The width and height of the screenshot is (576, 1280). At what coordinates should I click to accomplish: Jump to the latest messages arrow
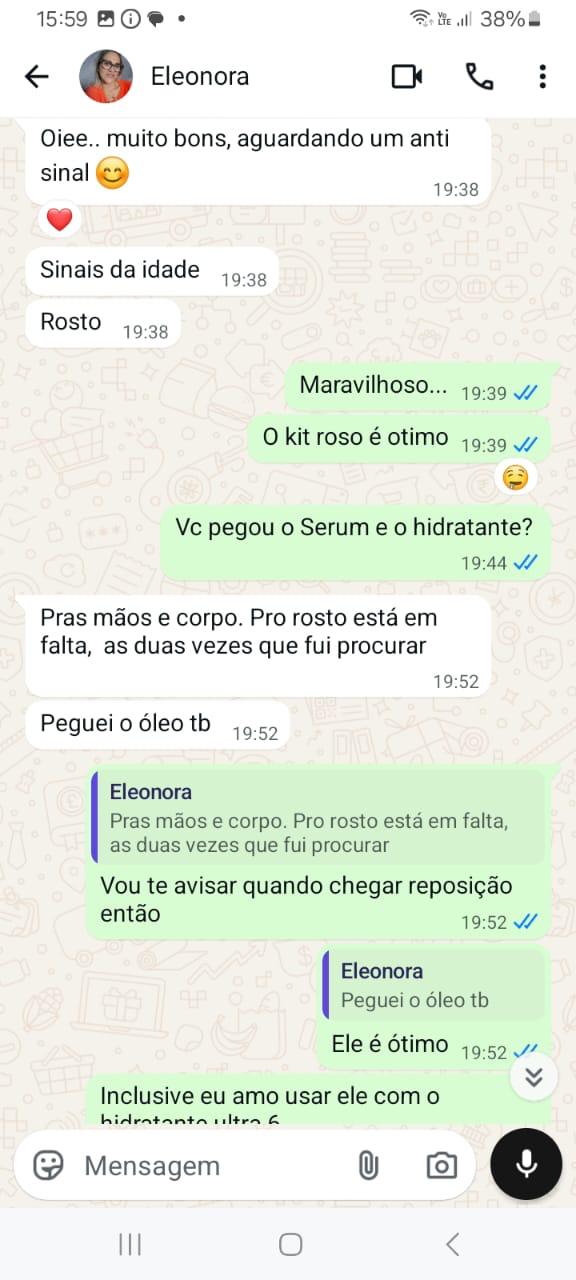pos(534,1076)
